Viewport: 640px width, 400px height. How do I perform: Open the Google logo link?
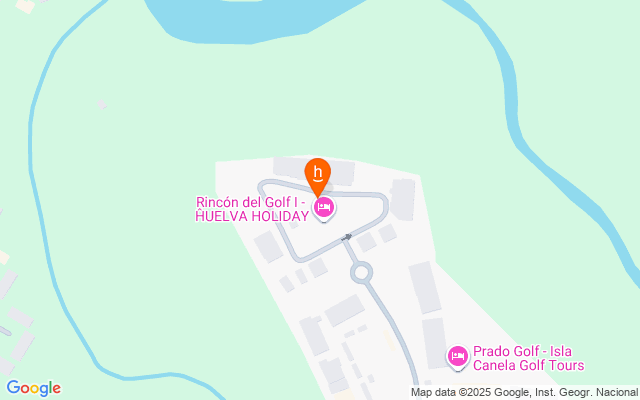34,388
